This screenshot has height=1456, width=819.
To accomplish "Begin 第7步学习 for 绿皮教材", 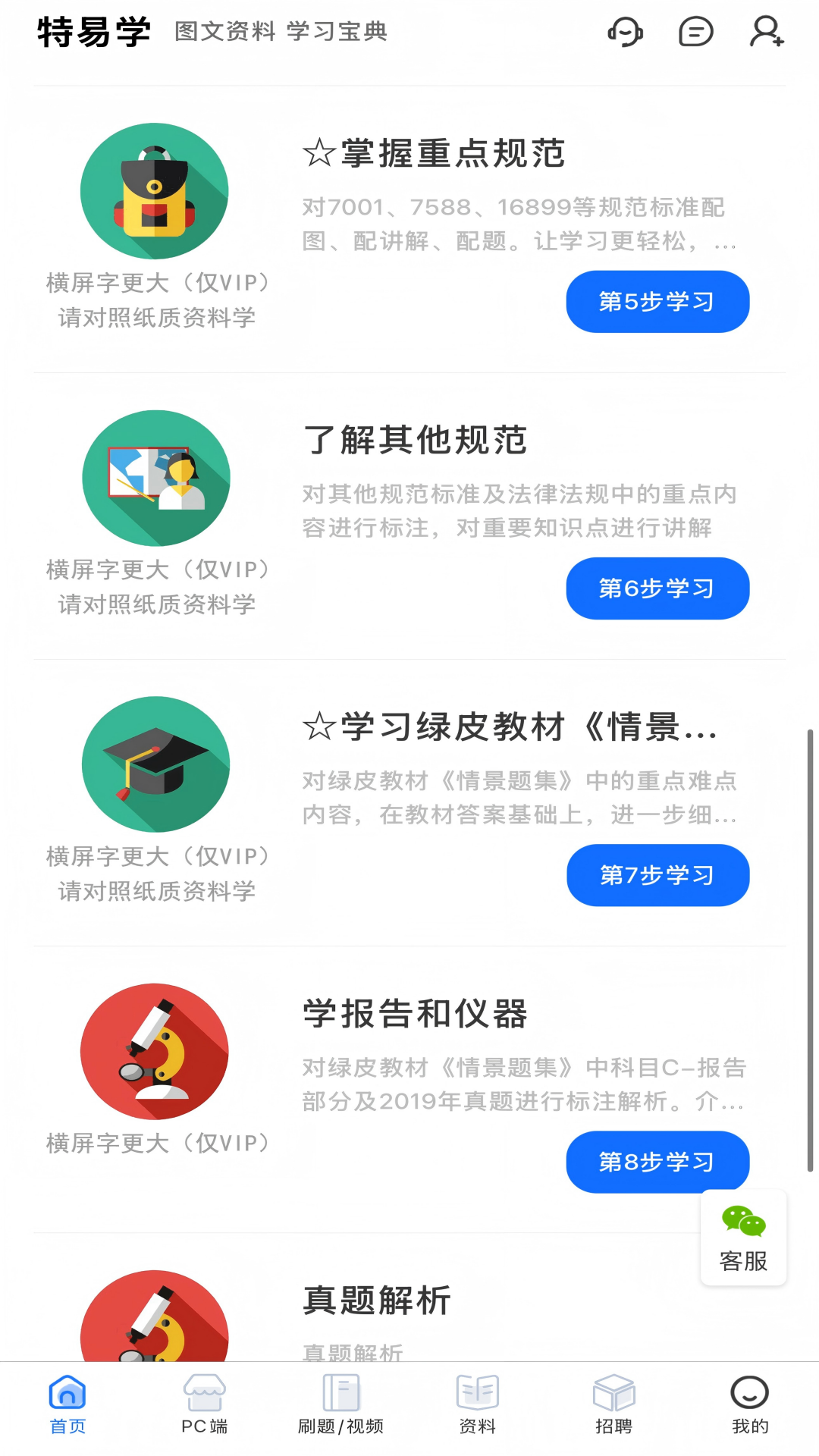I will point(657,875).
